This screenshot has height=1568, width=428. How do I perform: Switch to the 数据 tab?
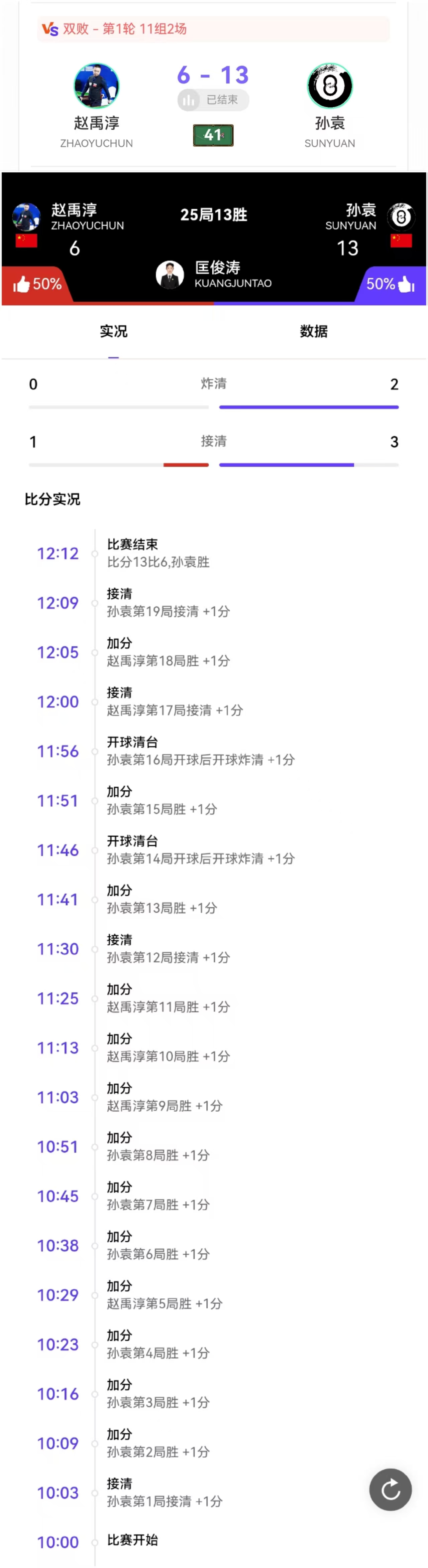(313, 331)
